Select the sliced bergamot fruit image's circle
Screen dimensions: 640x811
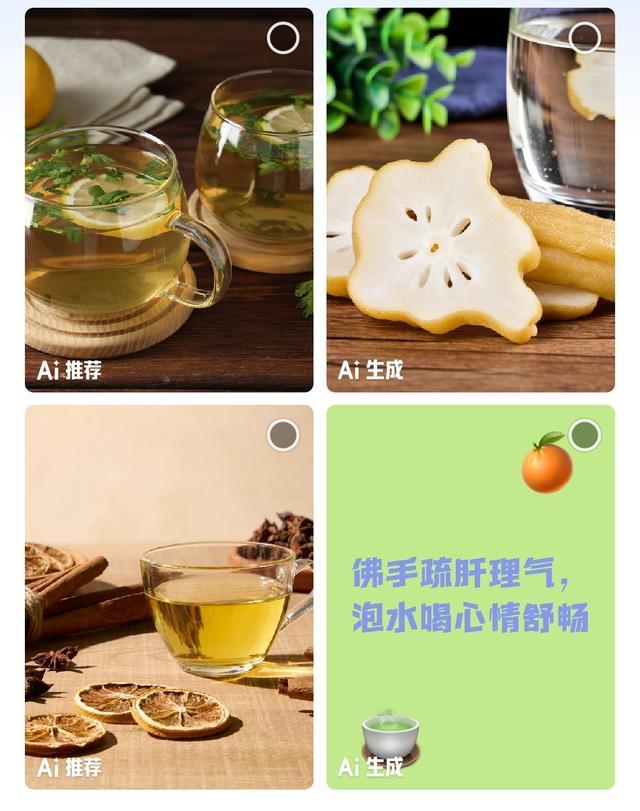(x=584, y=39)
